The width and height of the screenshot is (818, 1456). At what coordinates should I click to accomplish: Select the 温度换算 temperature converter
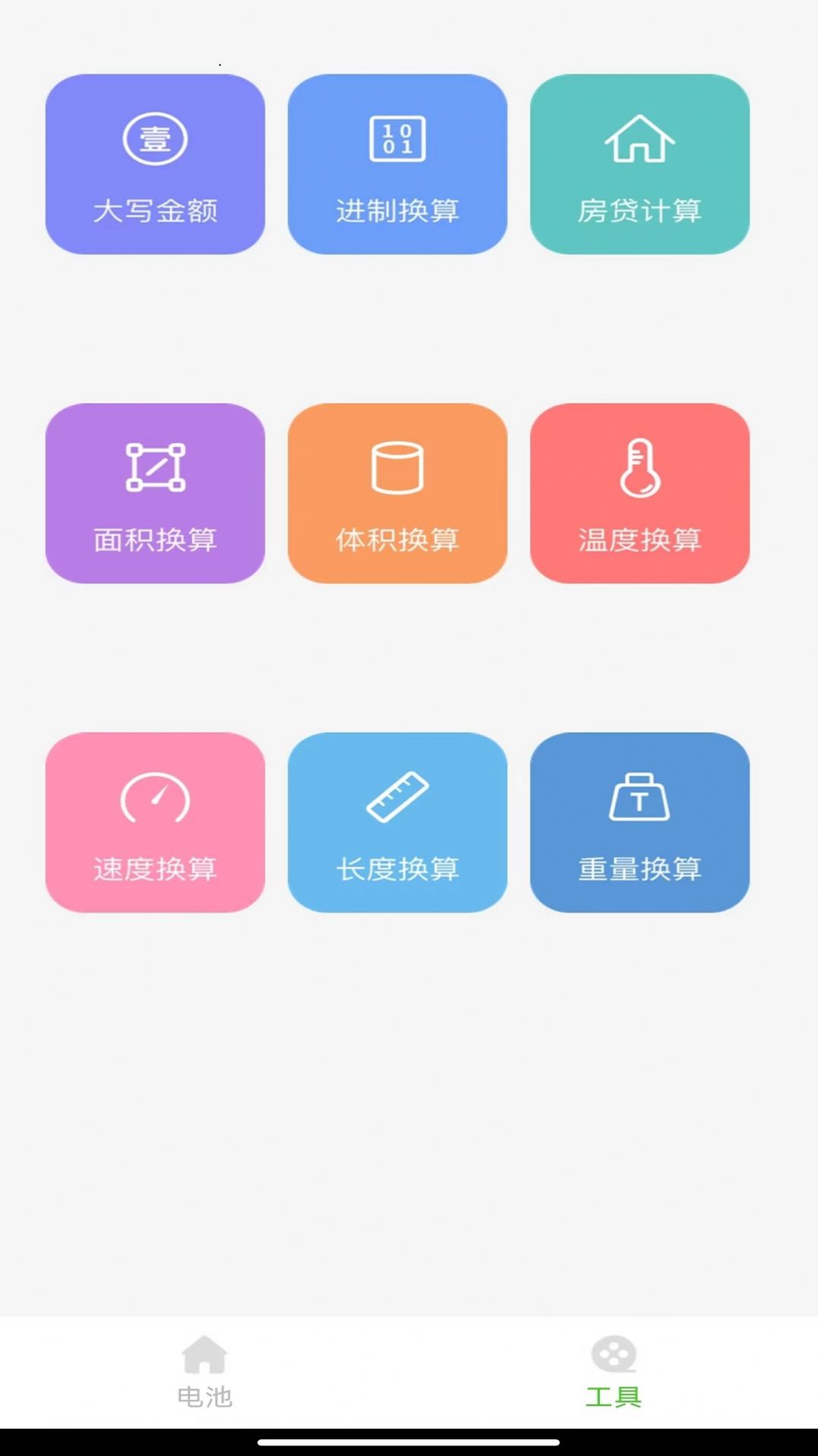pos(640,494)
